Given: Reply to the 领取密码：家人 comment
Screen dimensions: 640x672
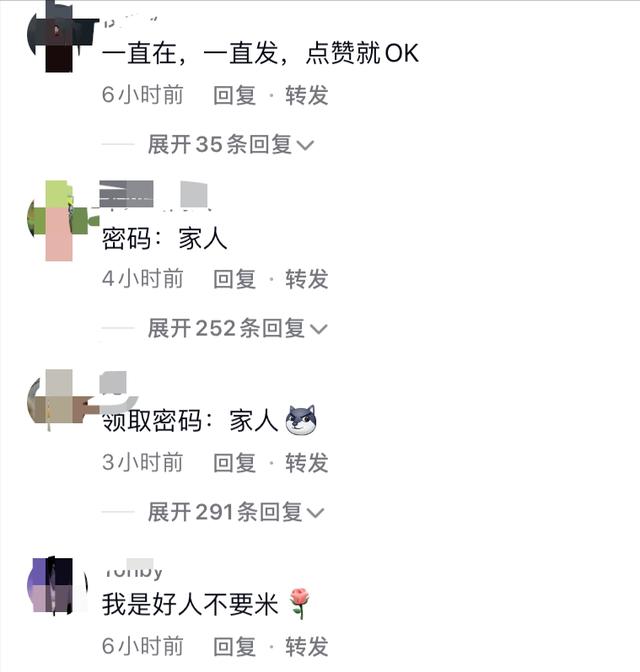Looking at the screenshot, I should point(235,463).
